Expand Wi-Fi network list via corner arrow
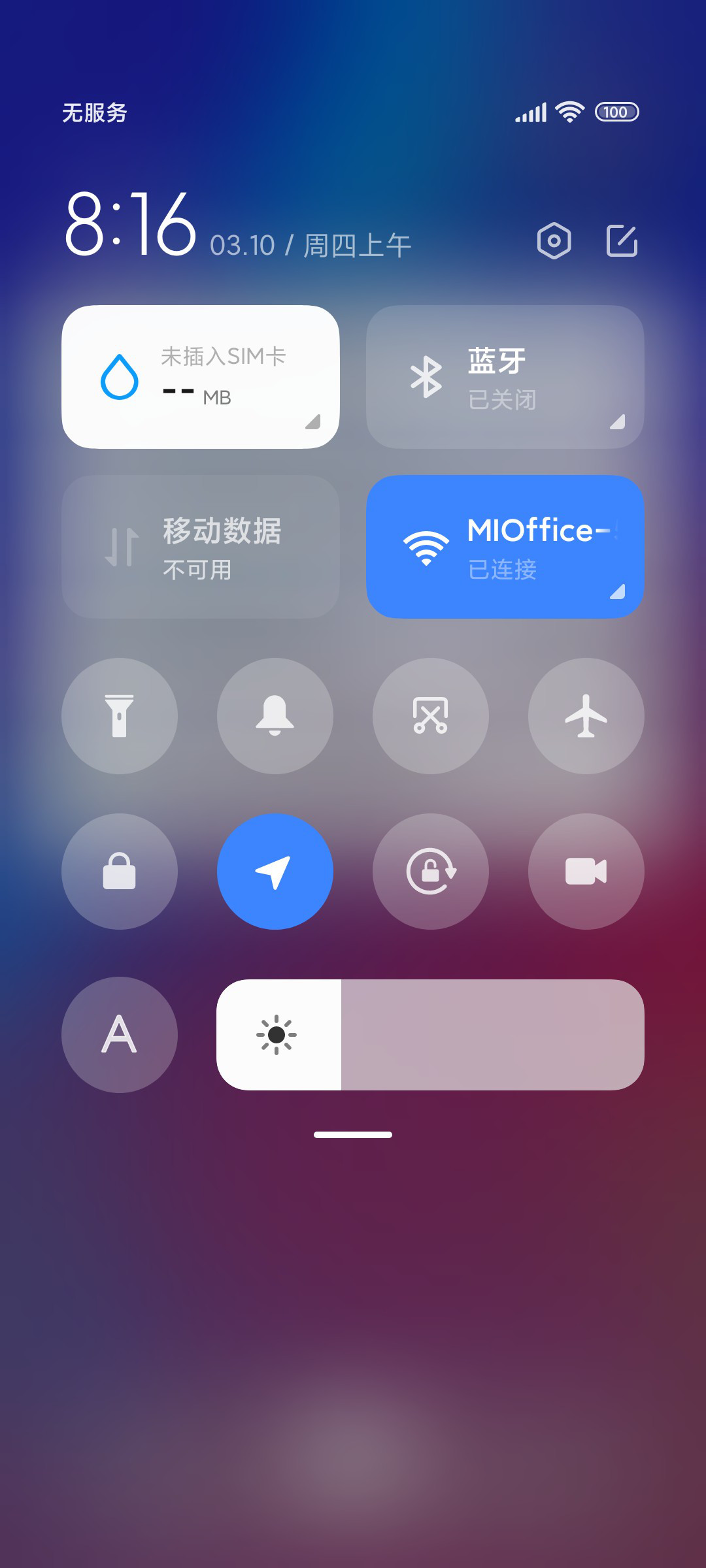 coord(618,592)
